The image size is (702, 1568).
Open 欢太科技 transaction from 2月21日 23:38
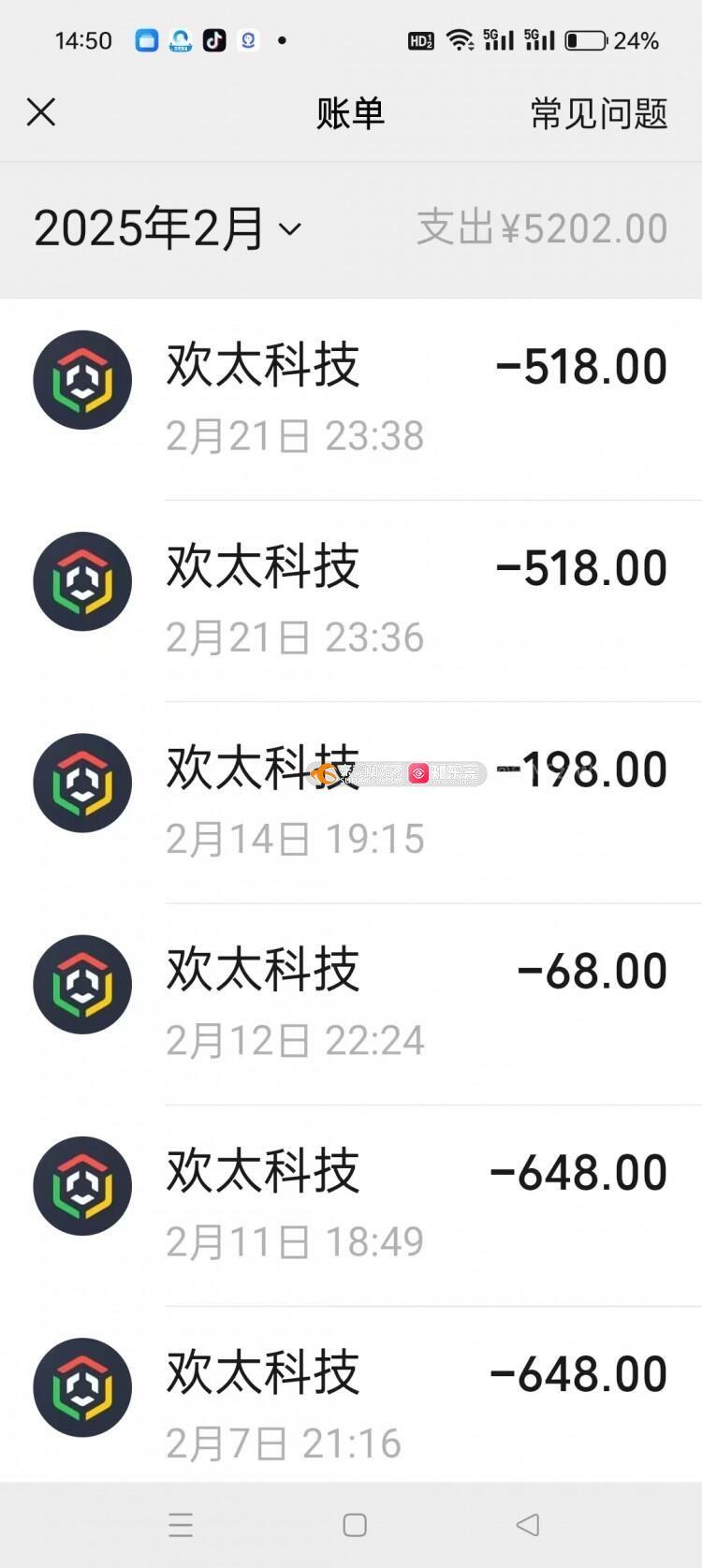click(351, 400)
